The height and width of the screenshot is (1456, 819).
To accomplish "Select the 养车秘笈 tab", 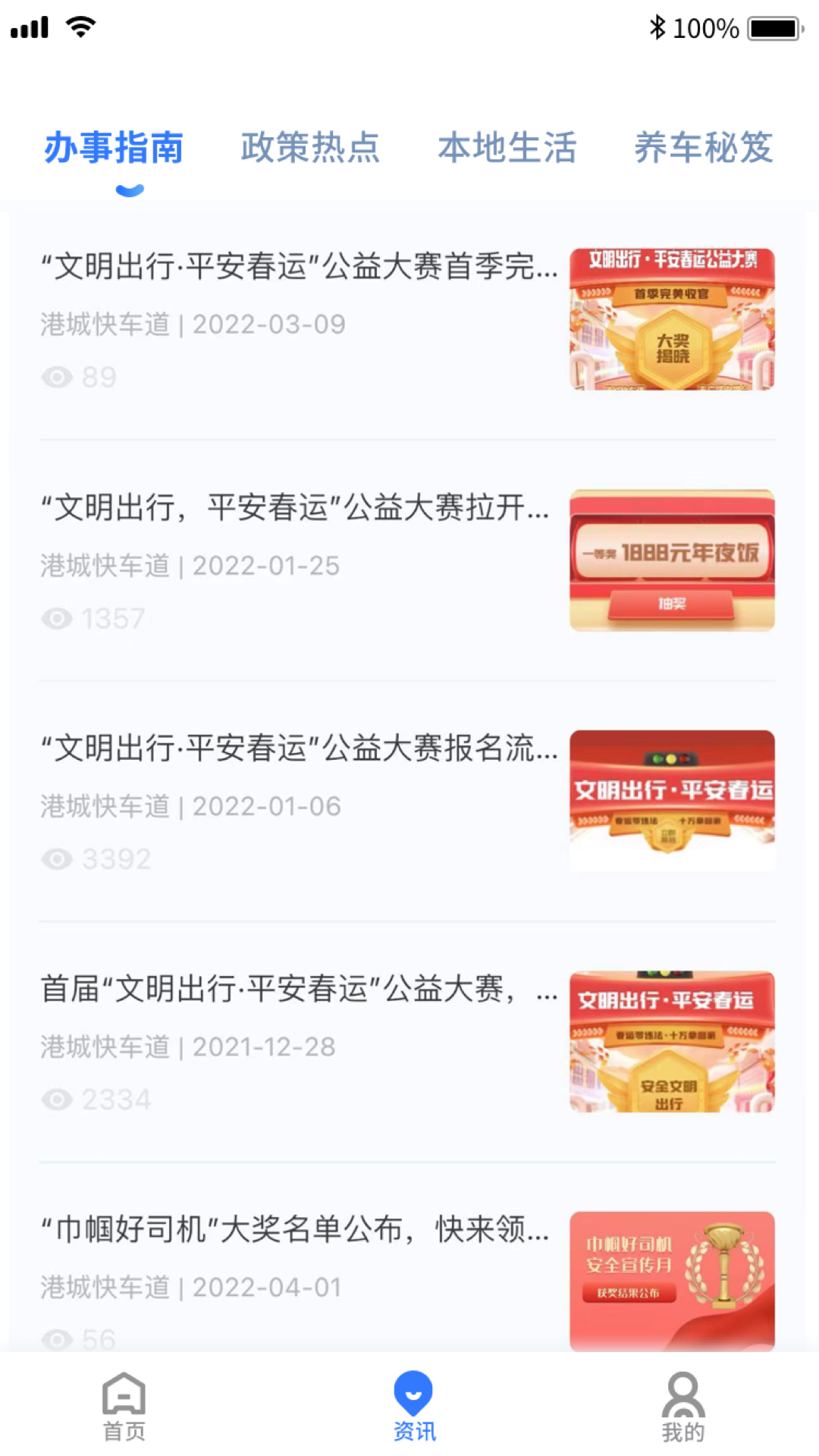I will point(704,149).
